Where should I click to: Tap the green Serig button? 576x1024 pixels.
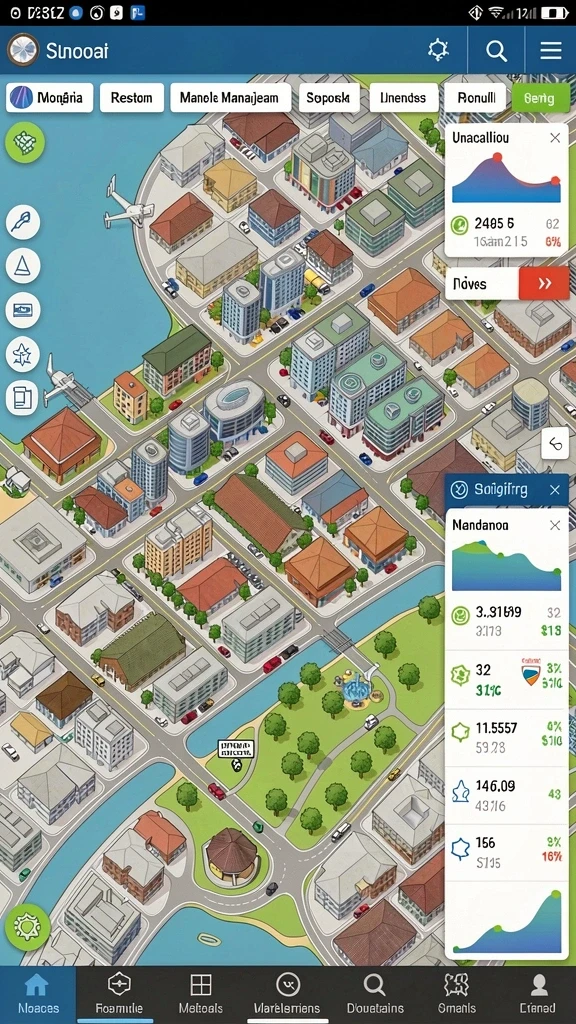click(x=541, y=98)
